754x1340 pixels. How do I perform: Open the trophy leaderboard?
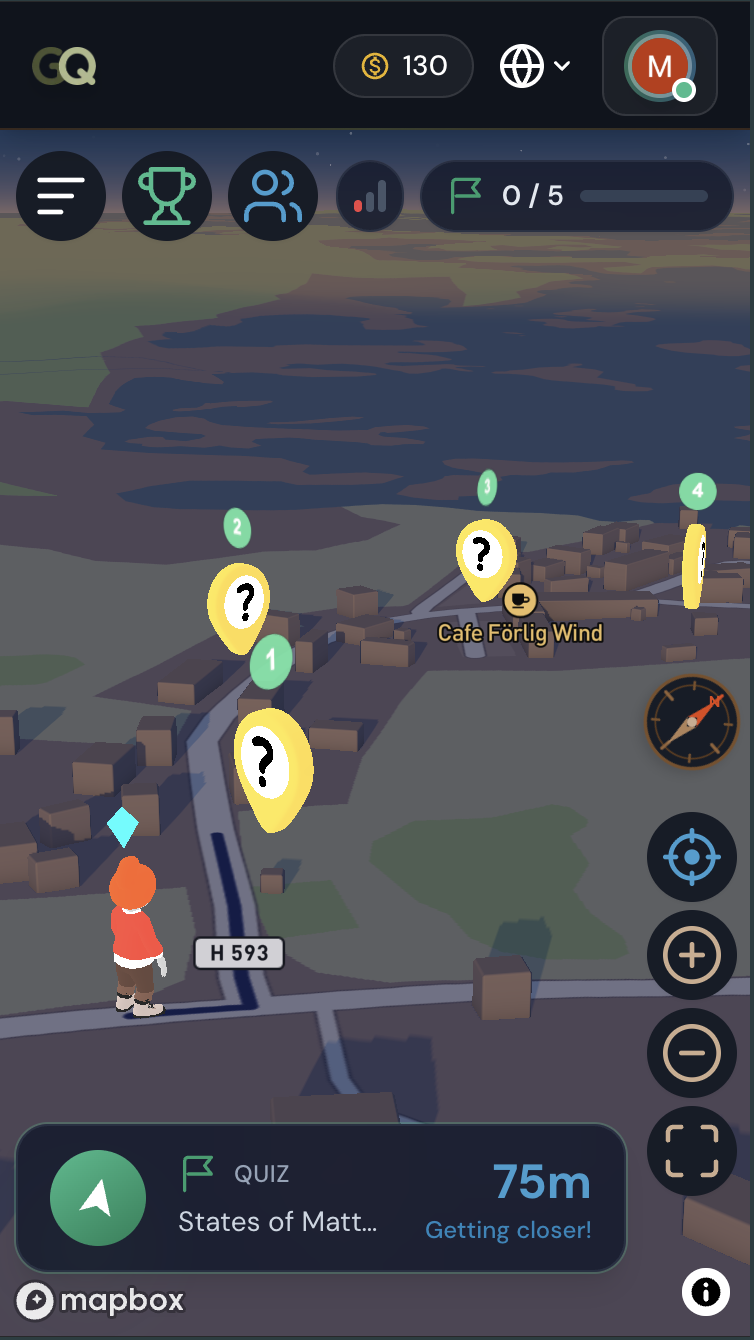(166, 196)
